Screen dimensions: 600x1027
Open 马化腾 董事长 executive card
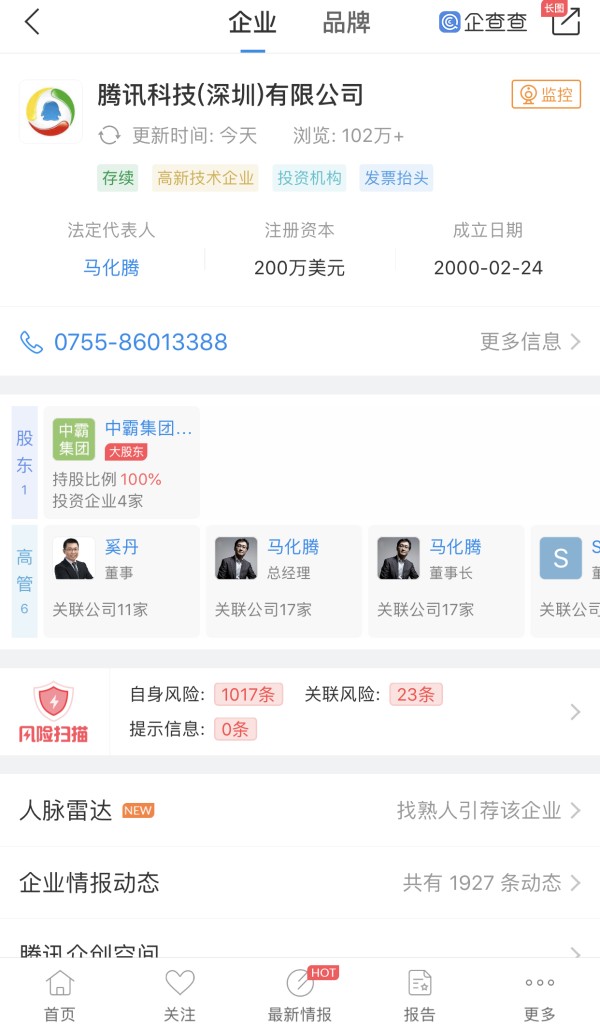[x=446, y=580]
